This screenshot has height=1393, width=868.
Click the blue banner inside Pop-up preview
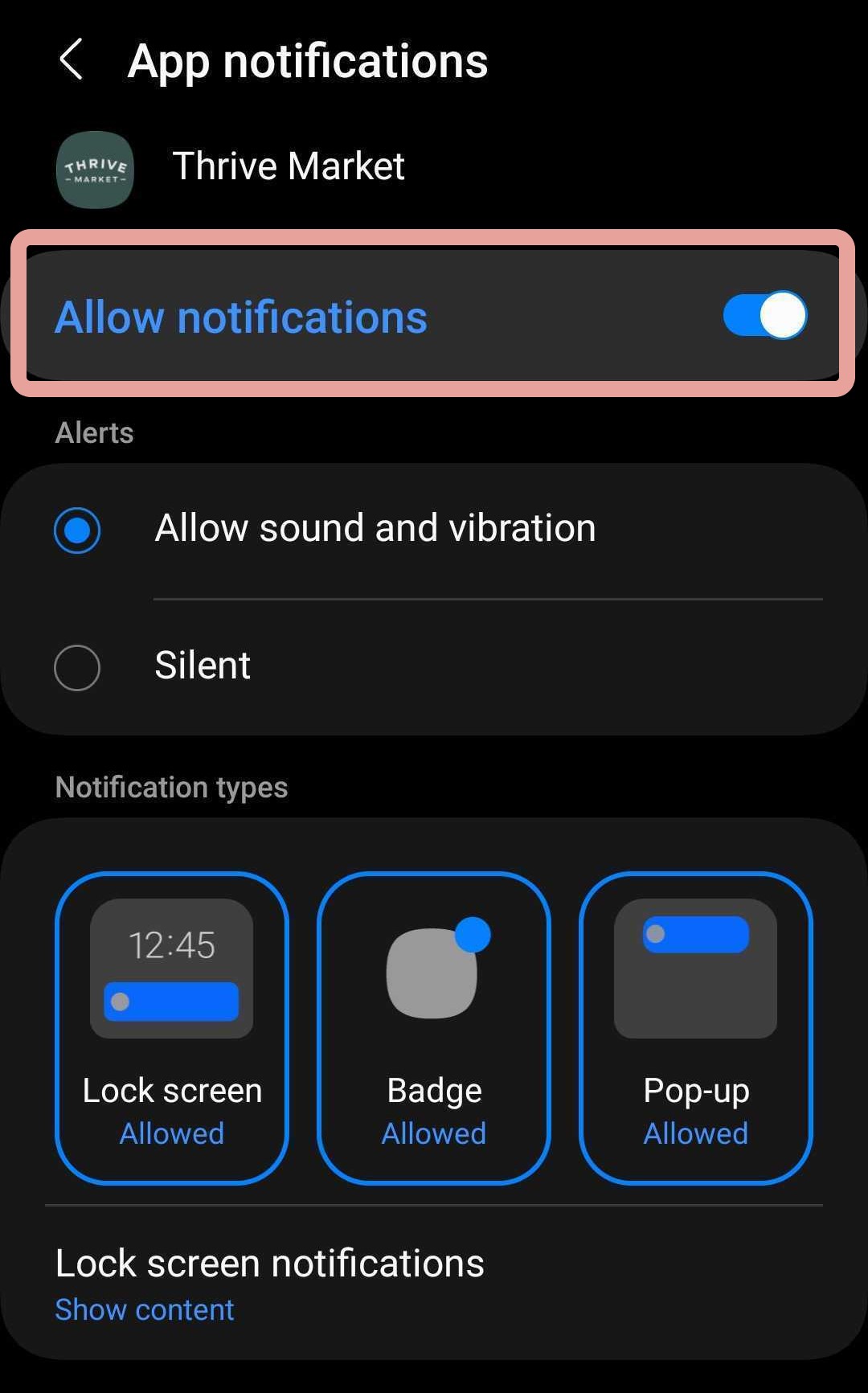[x=694, y=933]
